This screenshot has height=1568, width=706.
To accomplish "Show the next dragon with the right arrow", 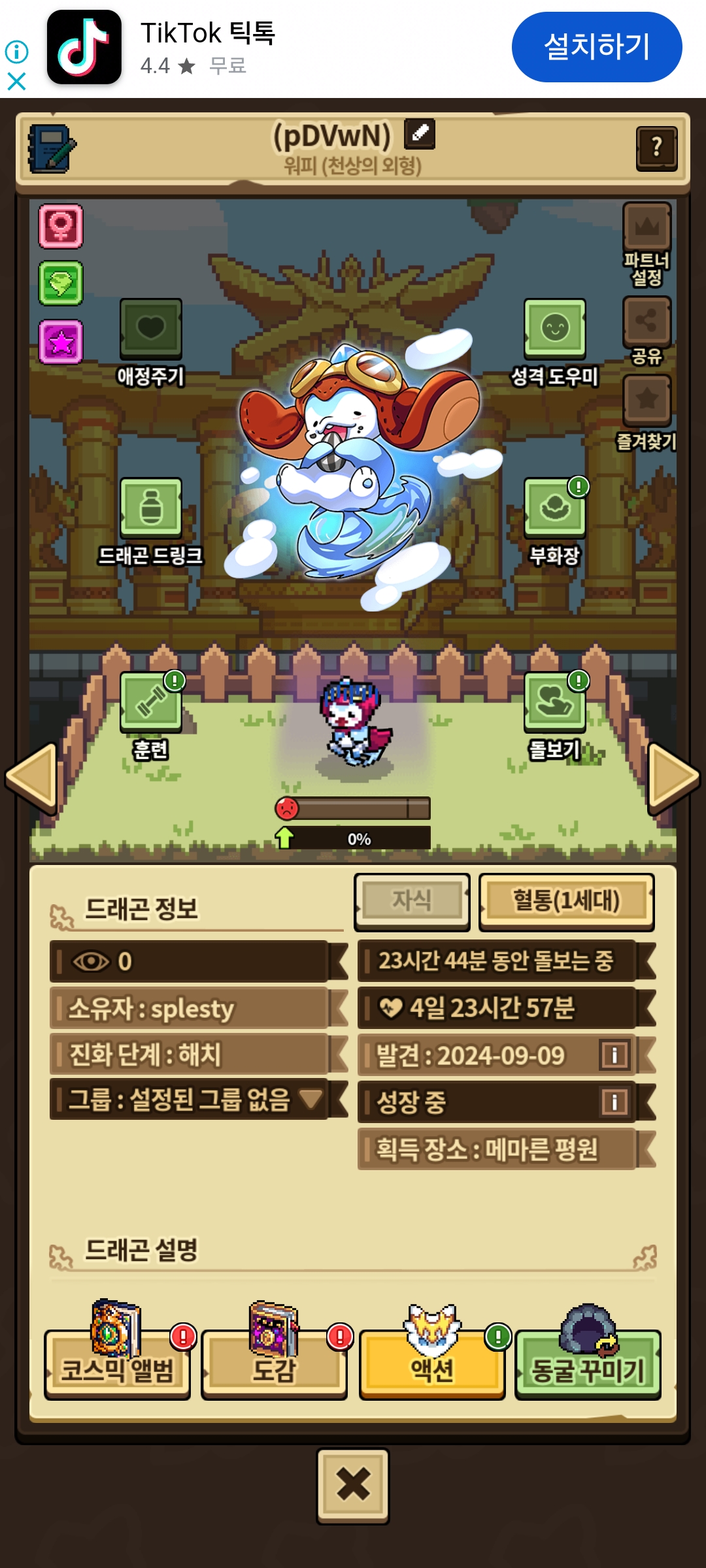I will pos(673,777).
